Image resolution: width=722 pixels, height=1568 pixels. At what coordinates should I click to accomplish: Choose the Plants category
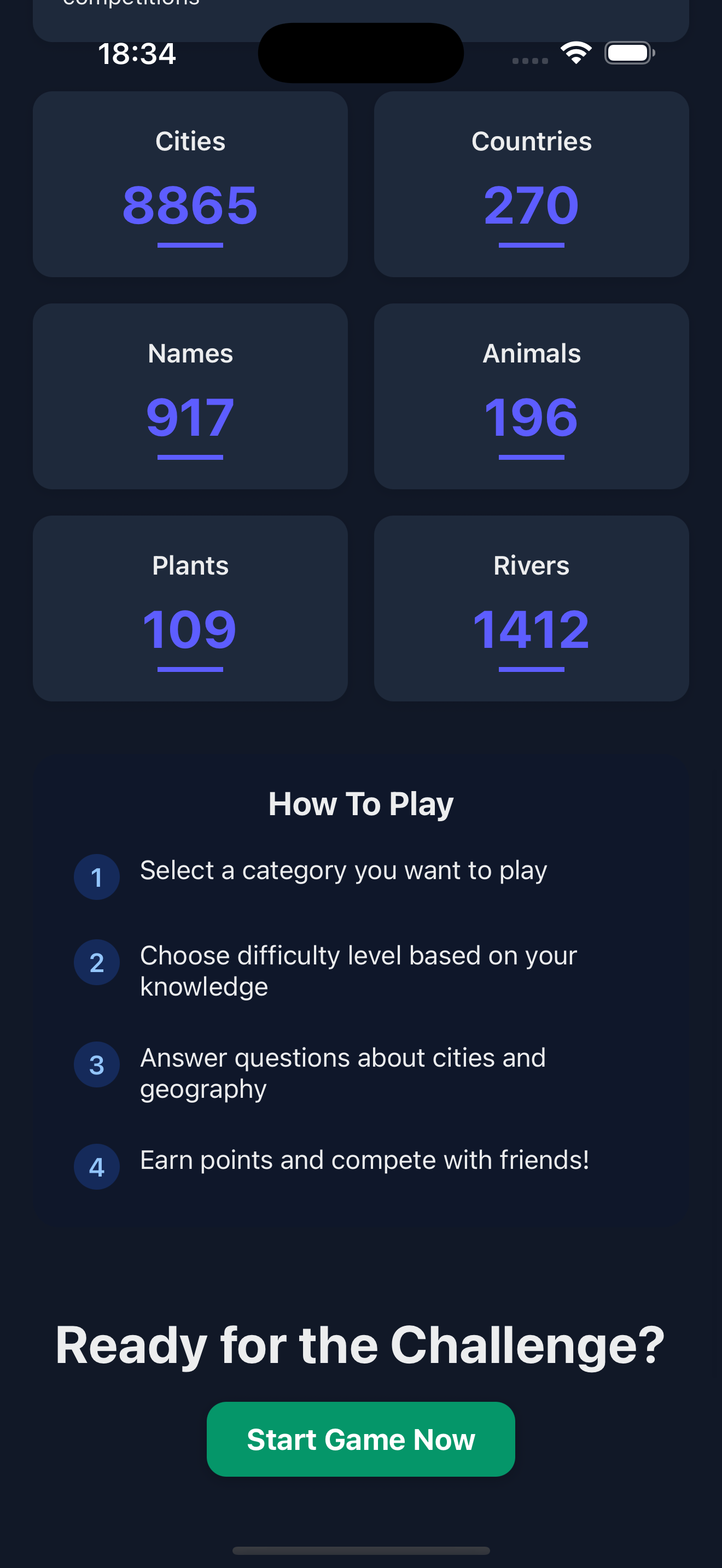(x=190, y=607)
